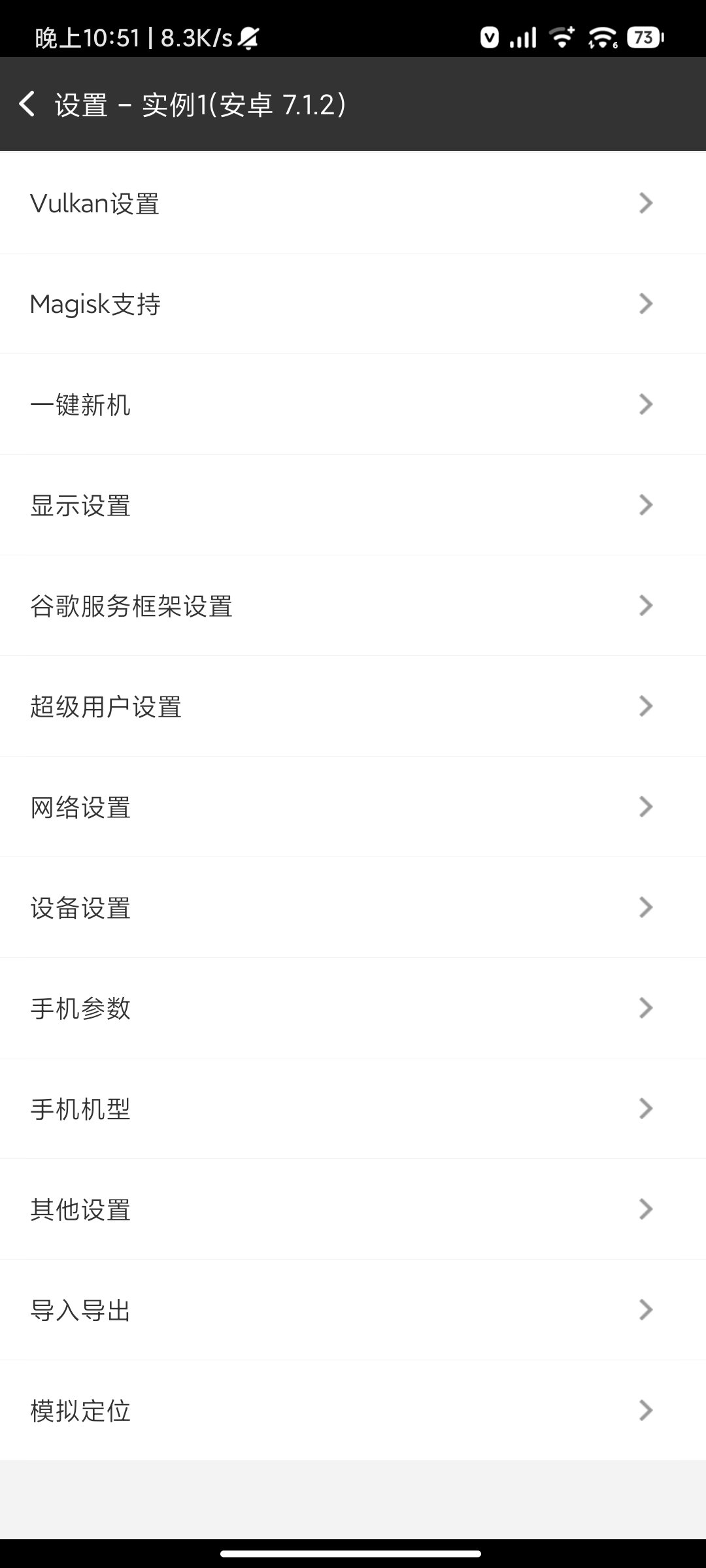This screenshot has height=1568, width=706.
Task: Open 设备设置 device settings
Action: (x=353, y=907)
